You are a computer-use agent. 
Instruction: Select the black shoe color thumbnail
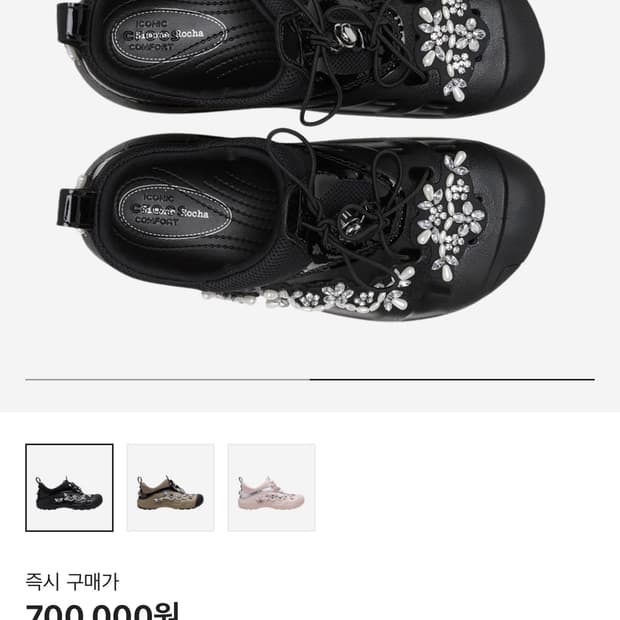[69, 487]
